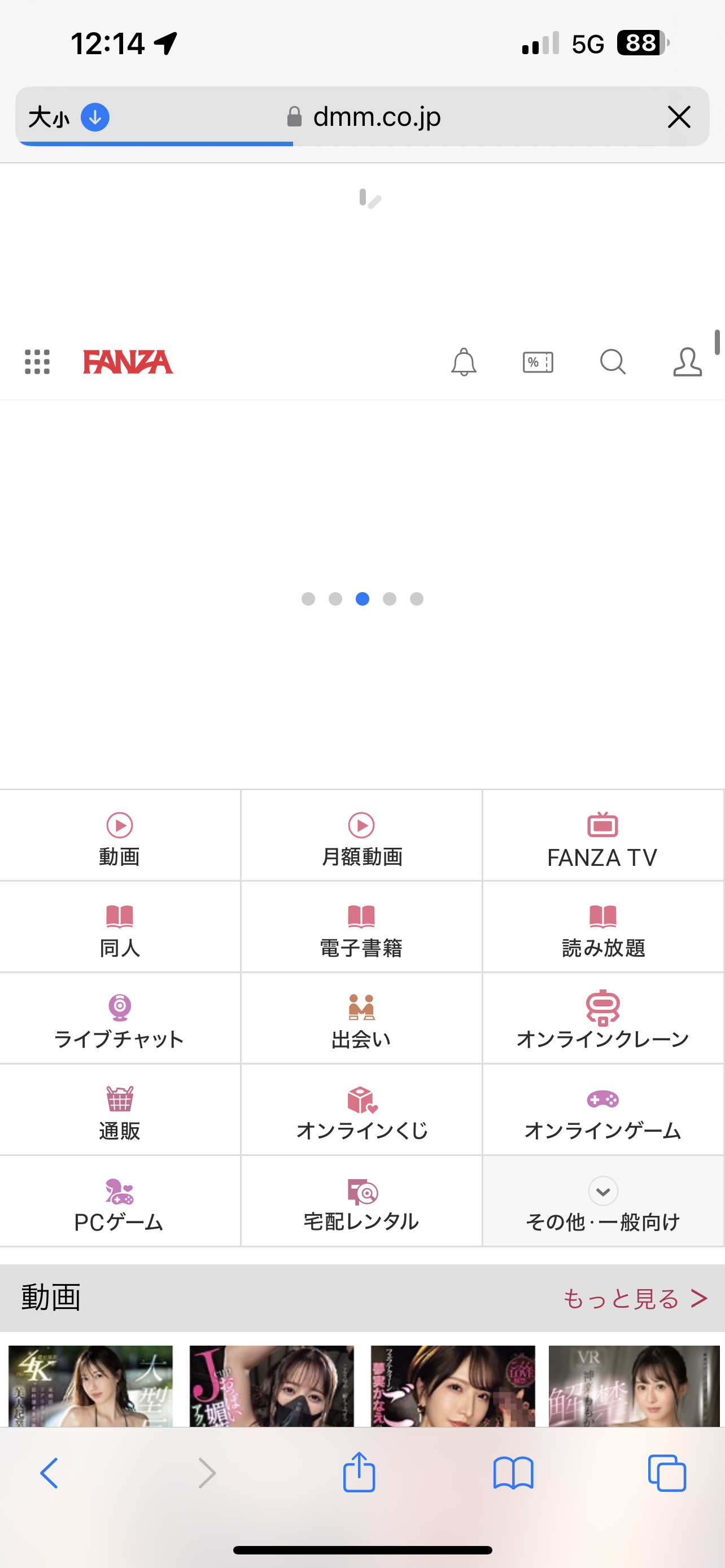Open the notifications bell
Viewport: 725px width, 1568px height.
coord(463,362)
